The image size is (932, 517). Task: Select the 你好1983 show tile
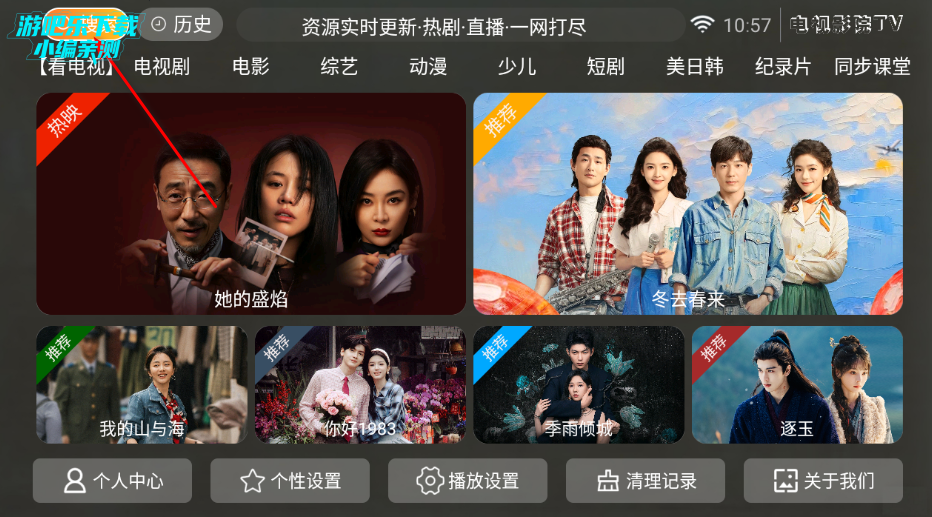(x=360, y=385)
